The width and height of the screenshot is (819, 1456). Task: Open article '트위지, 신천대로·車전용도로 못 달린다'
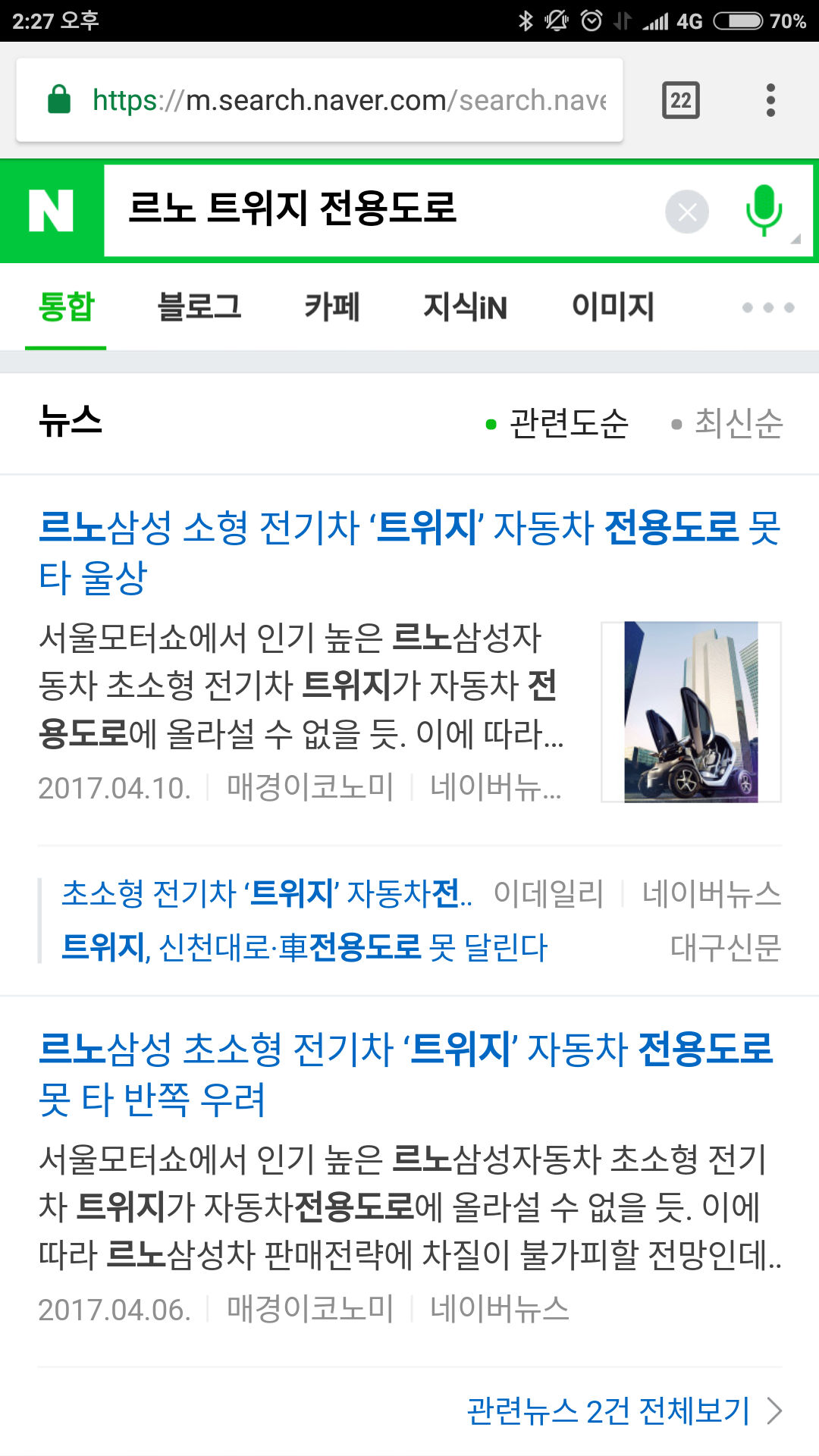305,947
